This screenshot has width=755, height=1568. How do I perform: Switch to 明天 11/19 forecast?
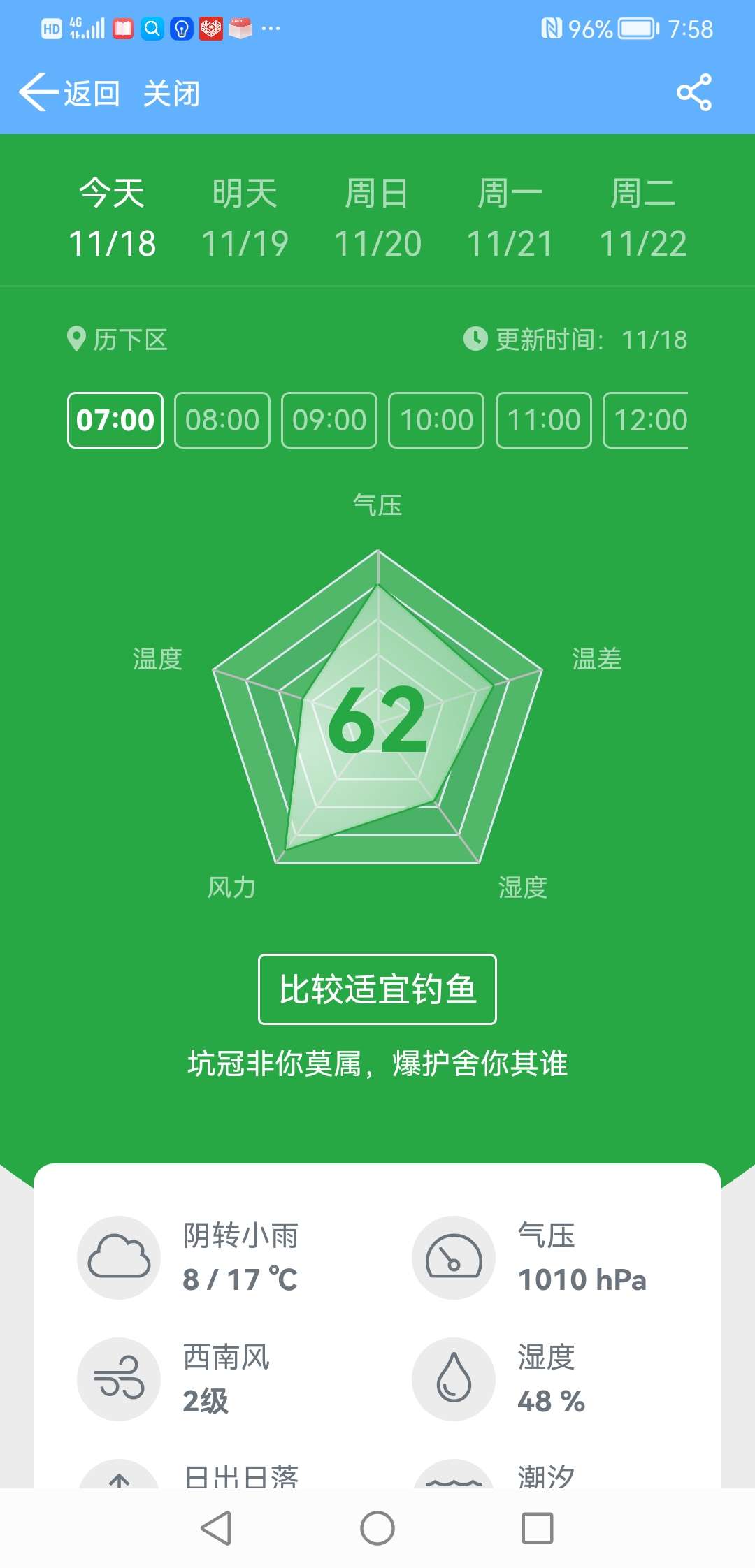[x=245, y=218]
